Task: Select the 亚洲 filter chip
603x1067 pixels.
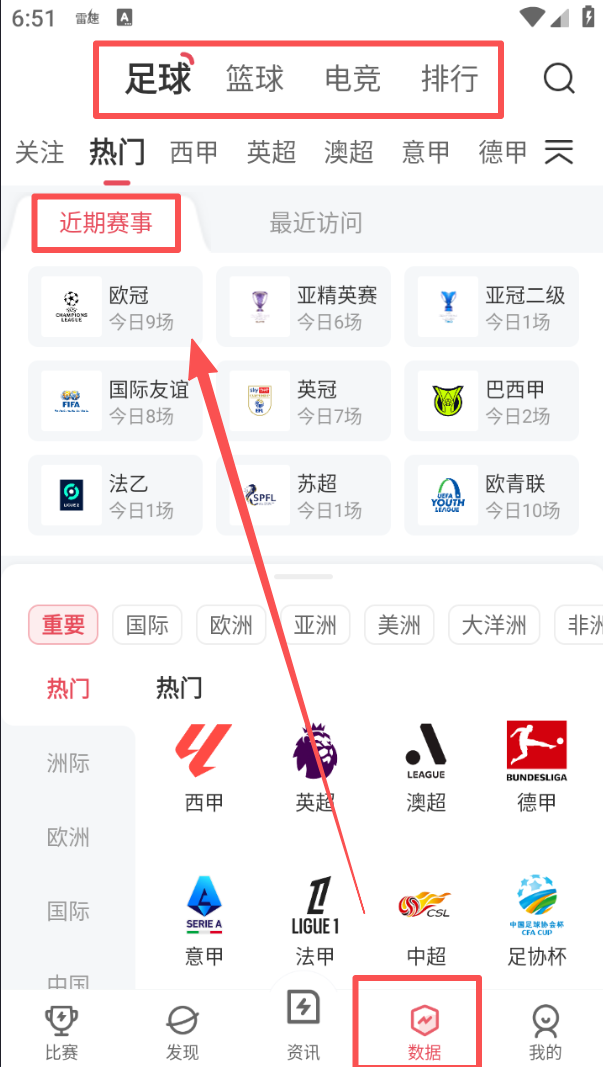Action: tap(315, 626)
